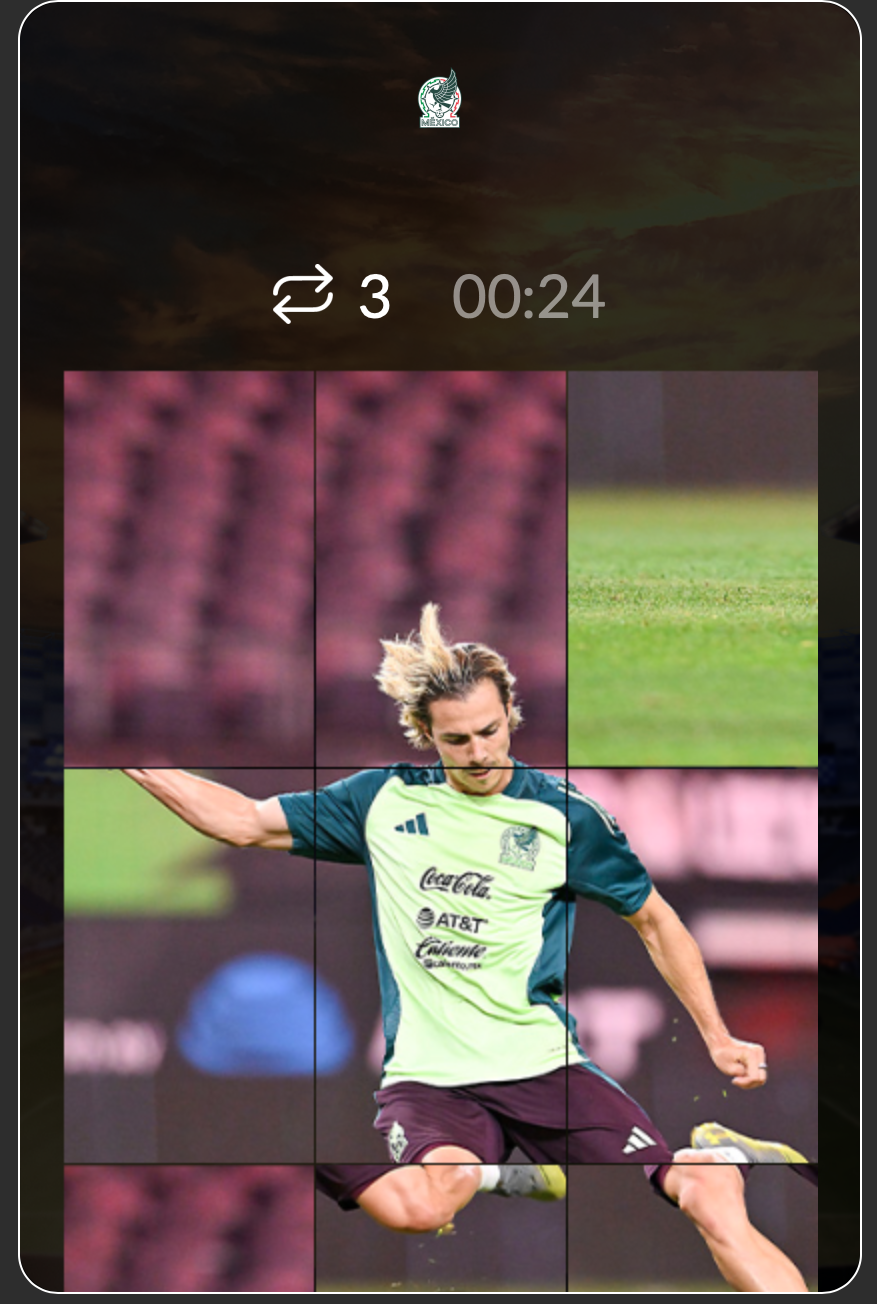Tap the puzzle tile with the Coca-Cola jersey
Image resolution: width=877 pixels, height=1304 pixels.
coord(441,965)
